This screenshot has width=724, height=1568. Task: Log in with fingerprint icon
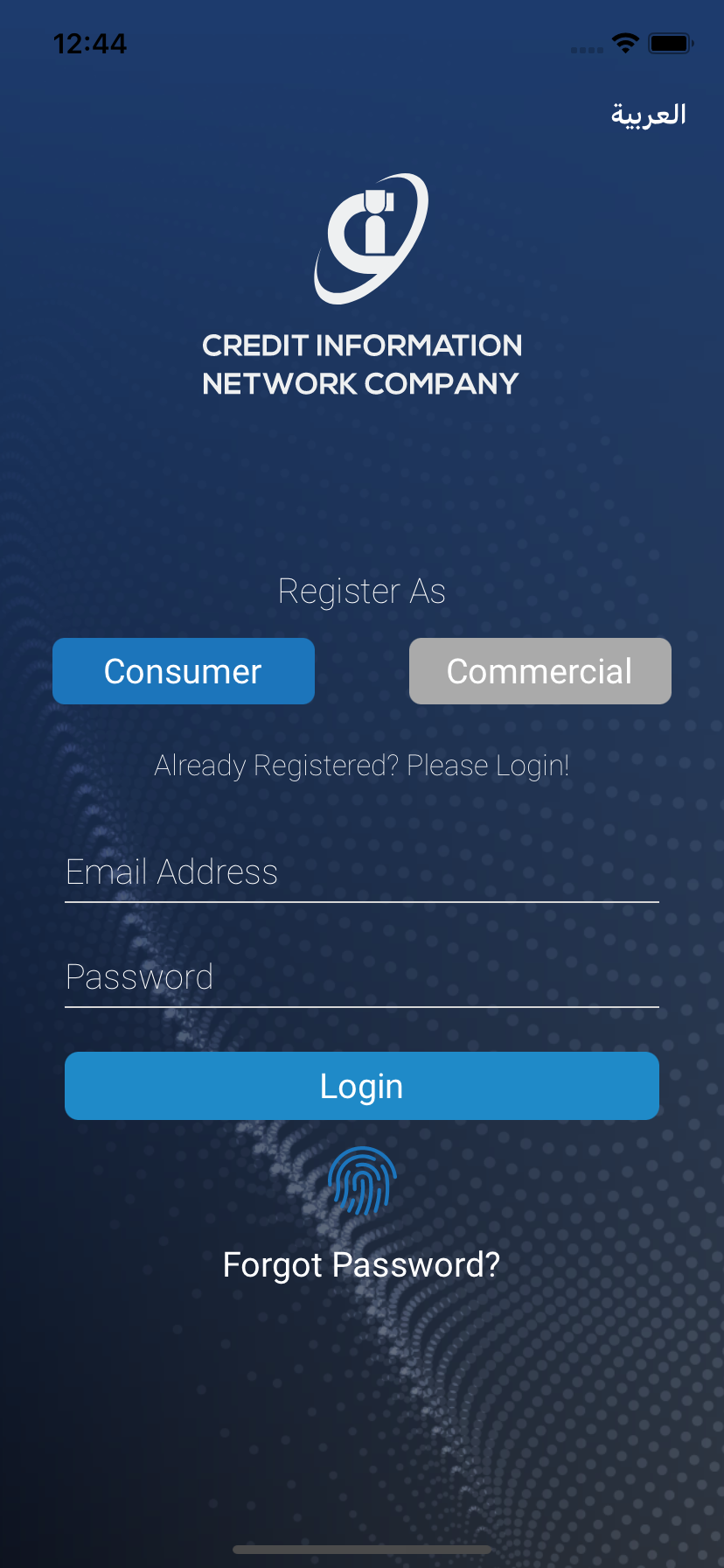tap(362, 1180)
